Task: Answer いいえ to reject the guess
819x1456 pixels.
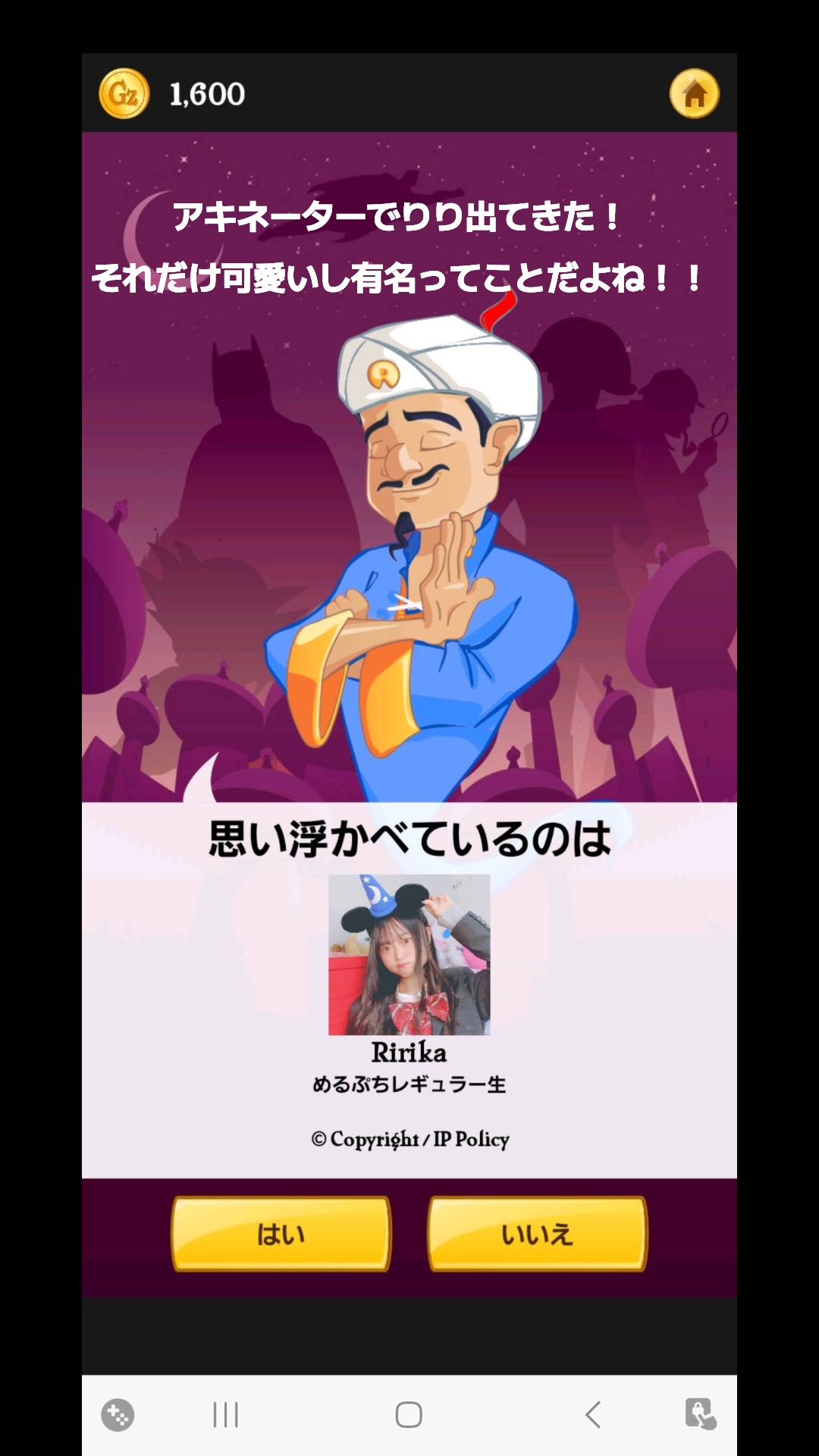Action: (537, 1234)
